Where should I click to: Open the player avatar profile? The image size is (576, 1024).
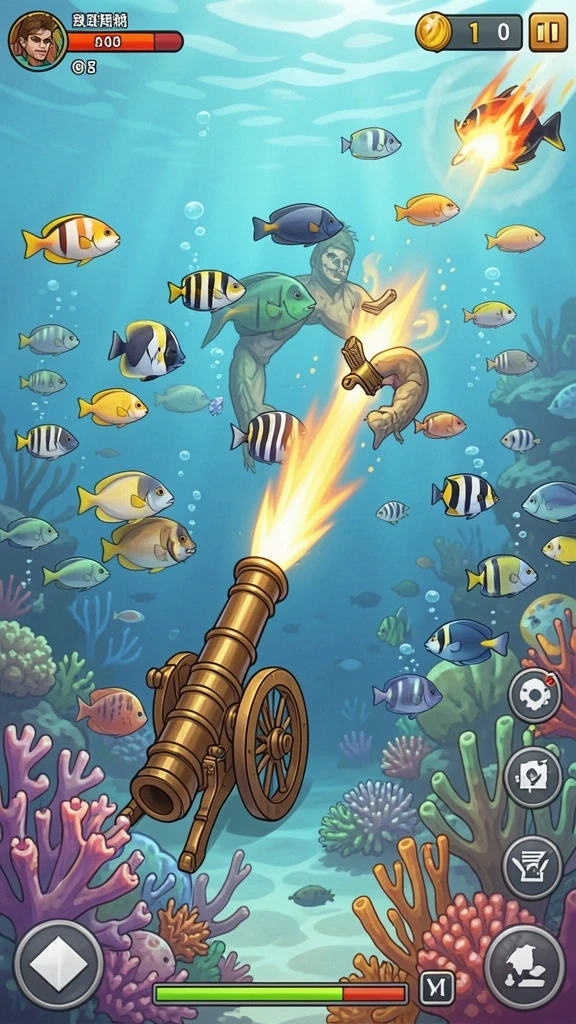pyautogui.click(x=37, y=41)
